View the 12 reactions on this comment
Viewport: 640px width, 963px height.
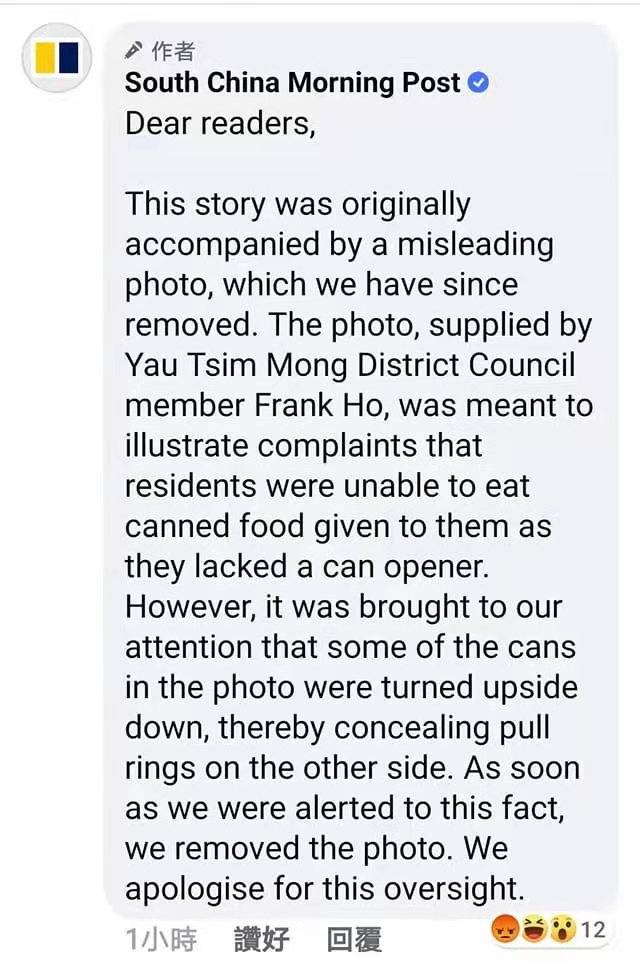click(548, 930)
